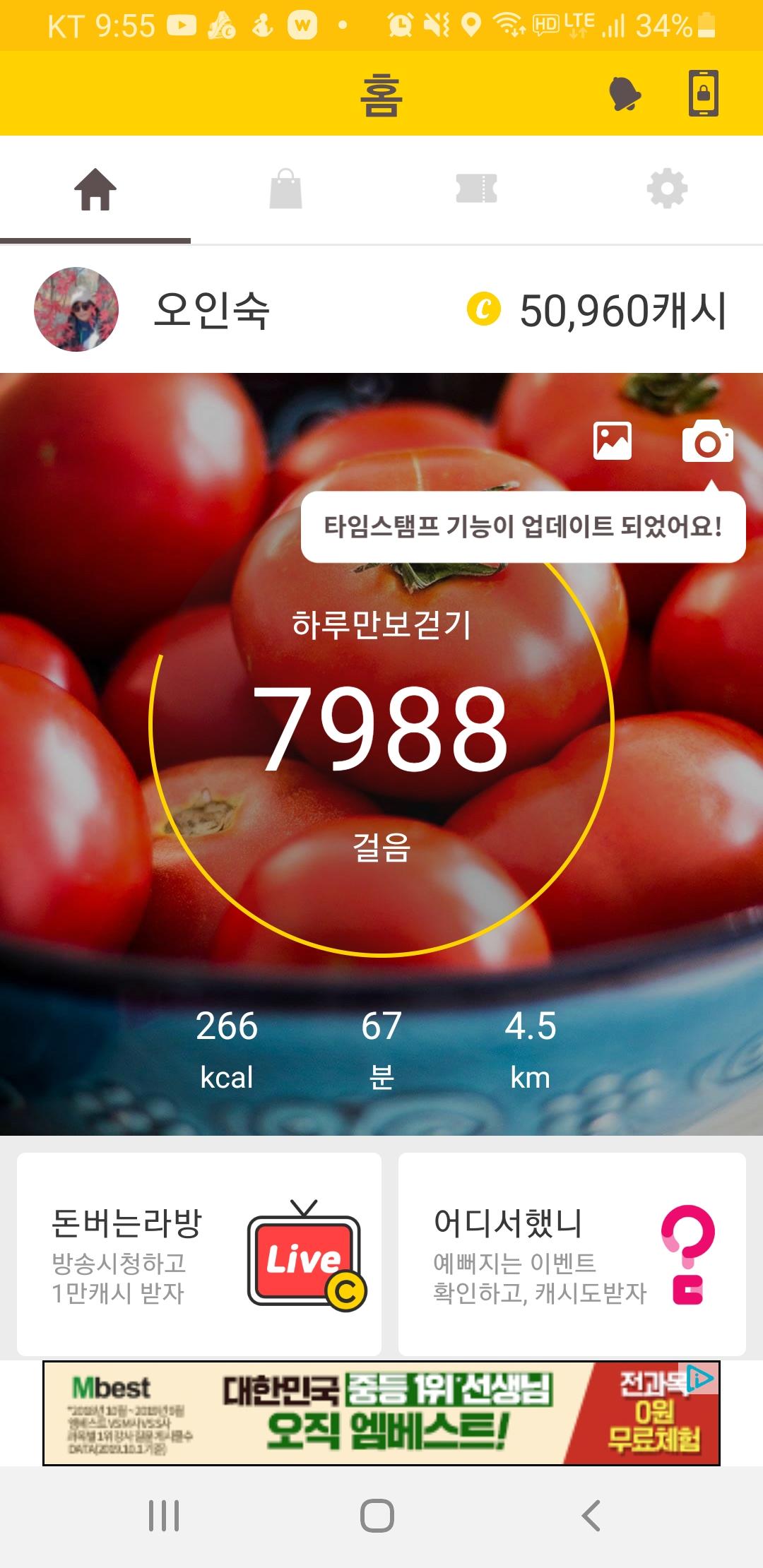The width and height of the screenshot is (763, 1568).
Task: Go back with the system back button
Action: click(591, 1516)
